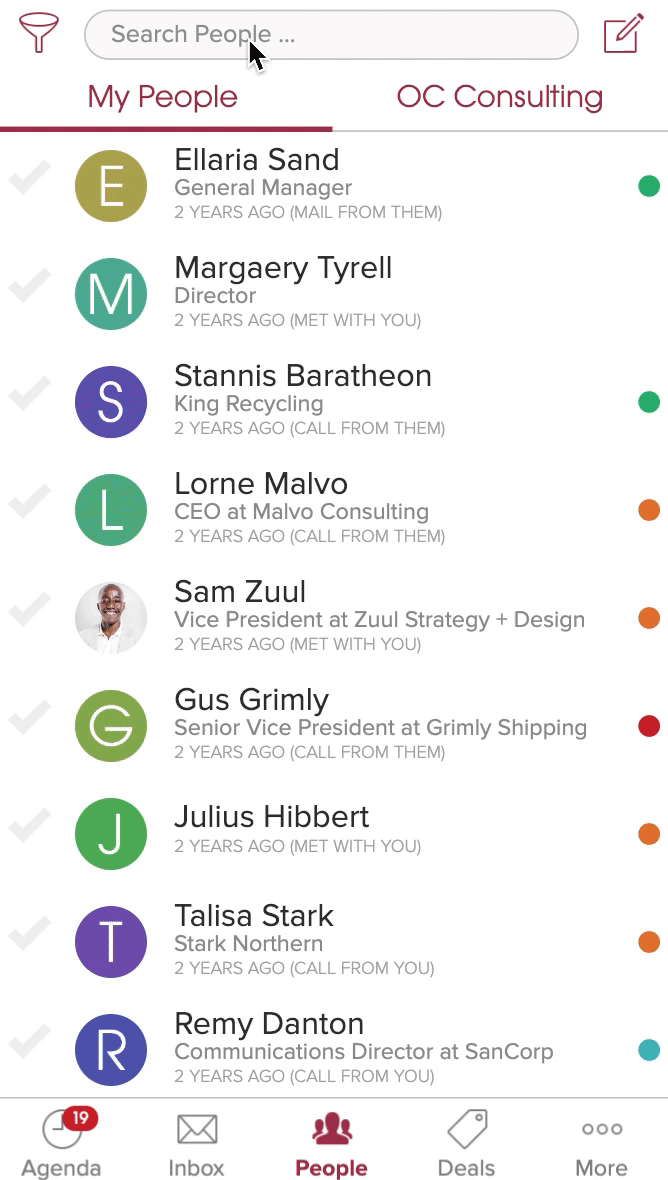Tap the Search People field
Image resolution: width=668 pixels, height=1180 pixels.
(x=331, y=35)
